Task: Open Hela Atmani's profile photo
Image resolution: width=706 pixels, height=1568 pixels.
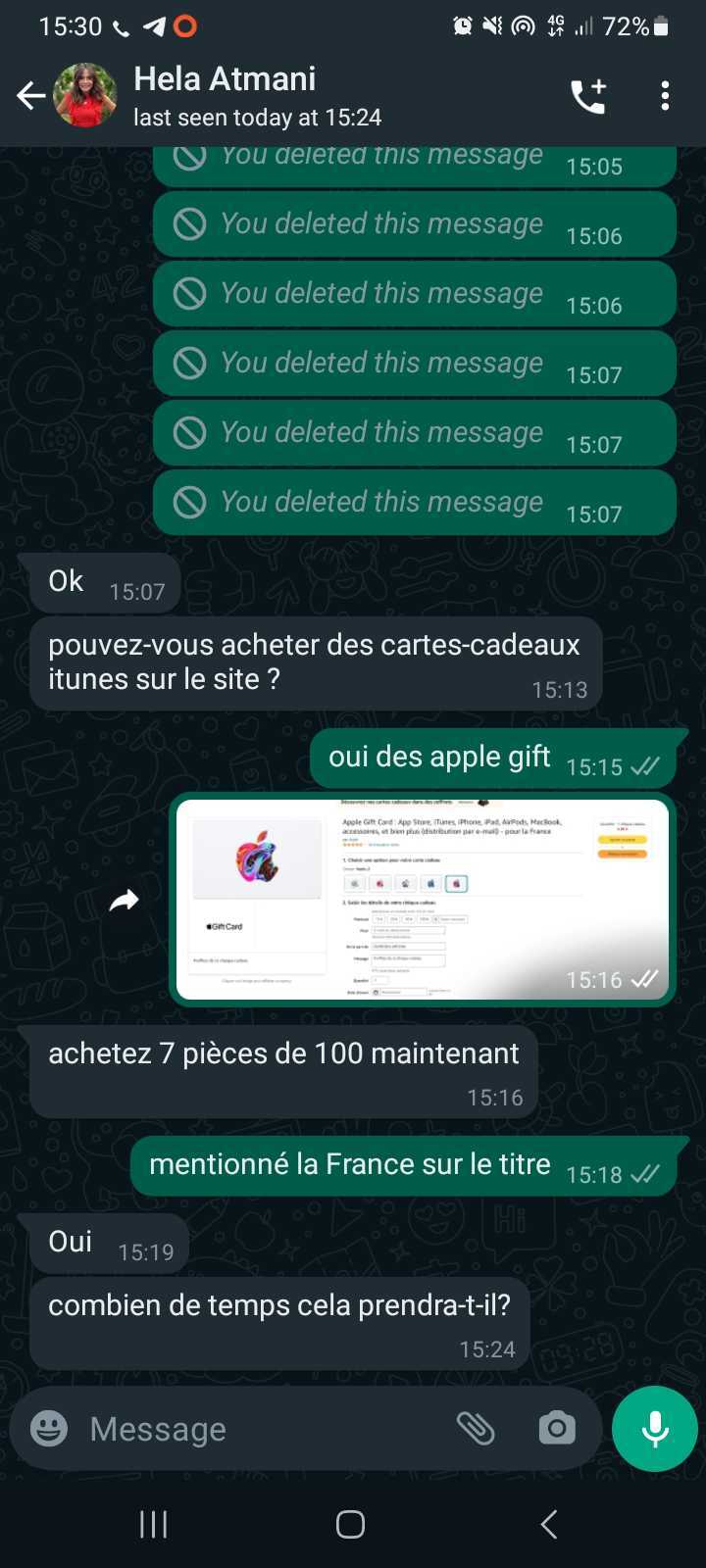Action: click(x=85, y=96)
